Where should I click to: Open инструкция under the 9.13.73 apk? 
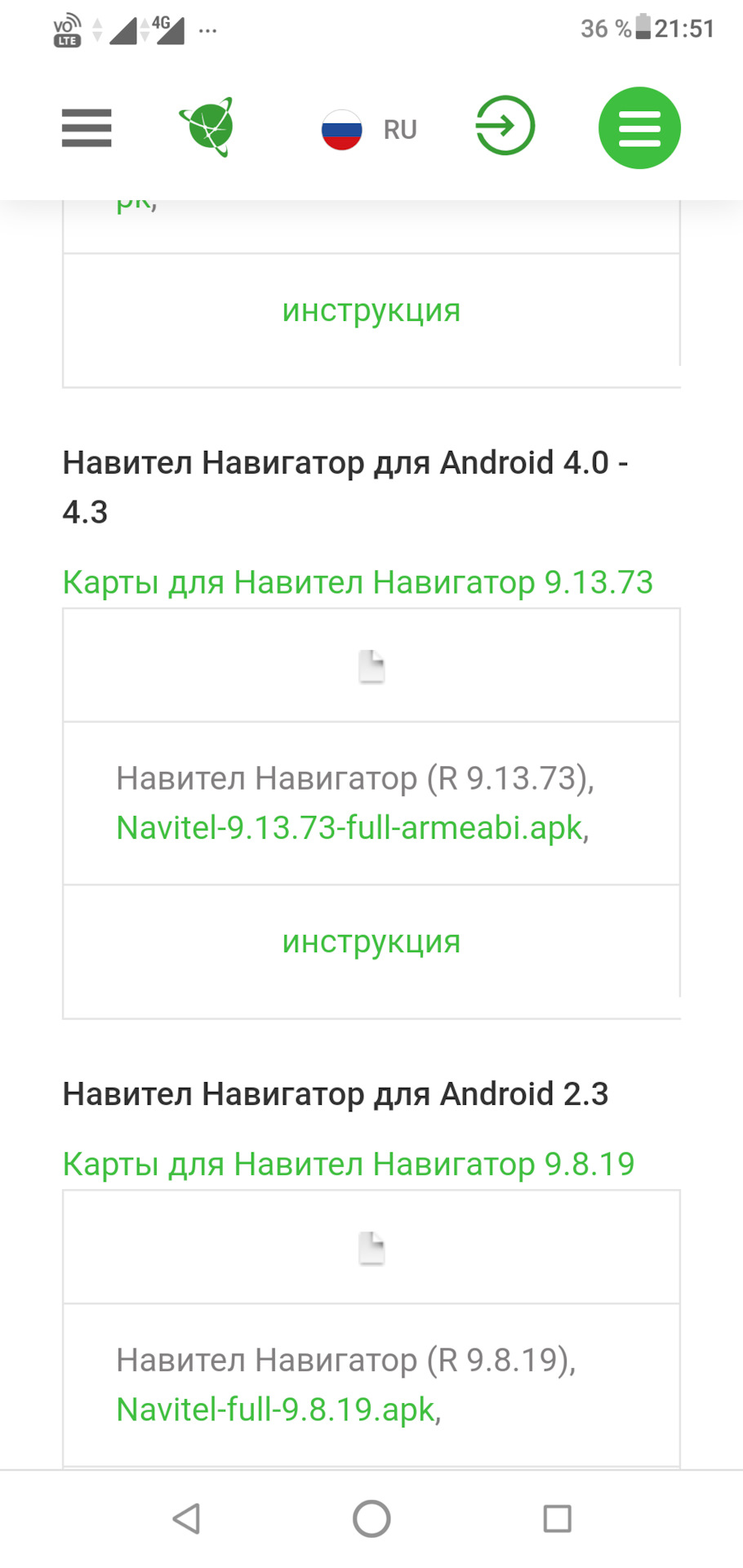[x=371, y=942]
